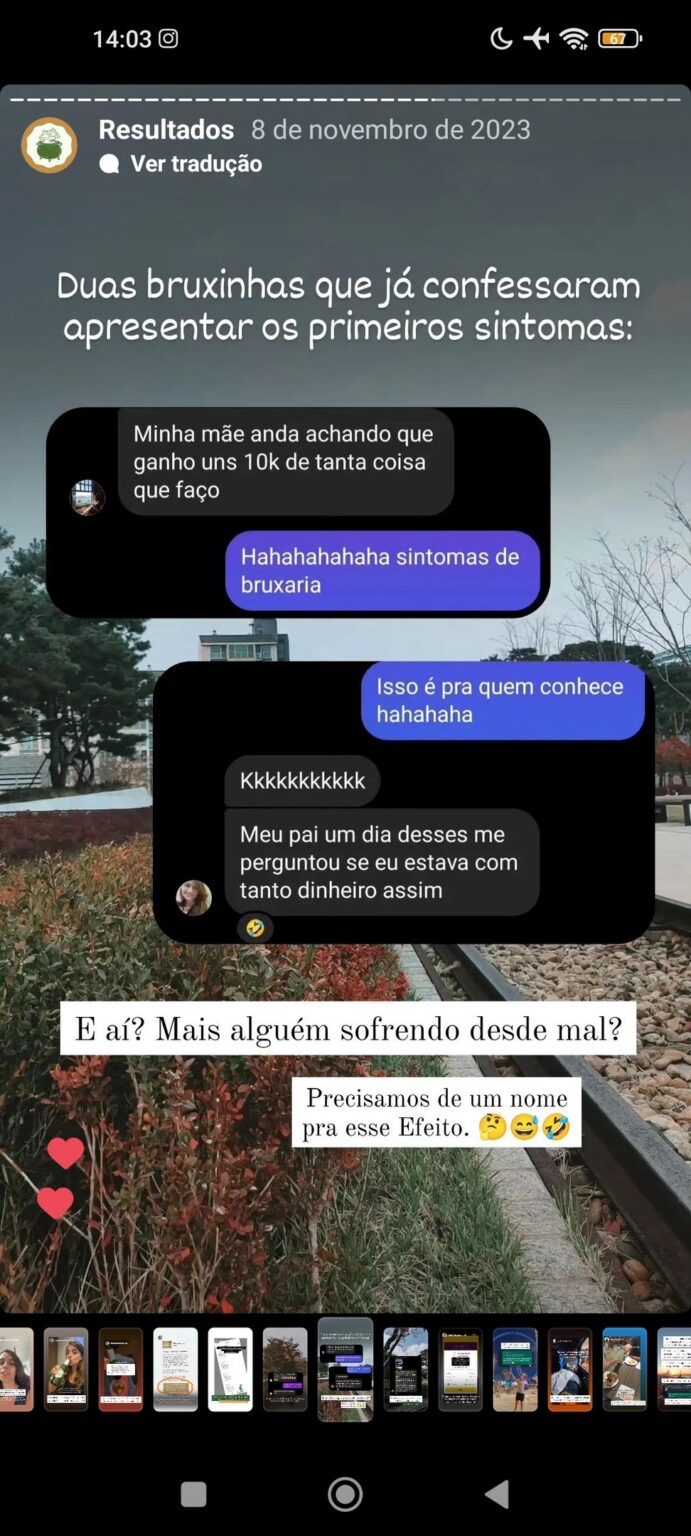
Task: Open the white document story thumbnail with orange highlight
Action: click(x=175, y=1369)
